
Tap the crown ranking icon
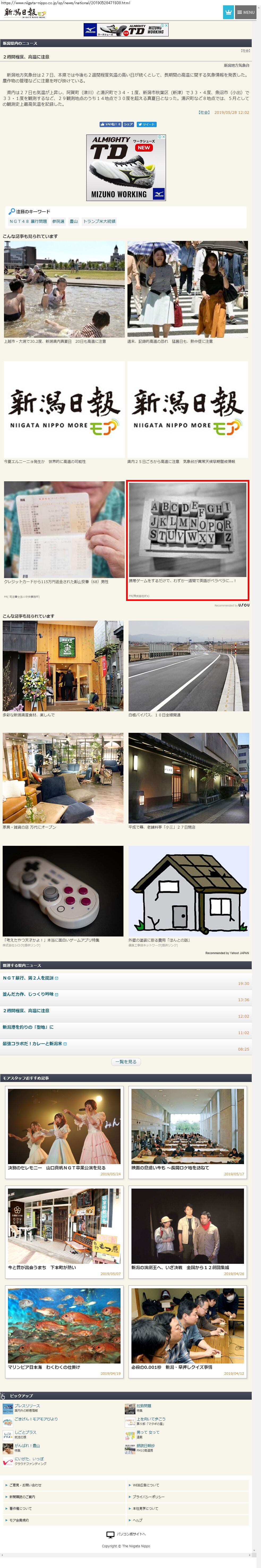click(228, 12)
